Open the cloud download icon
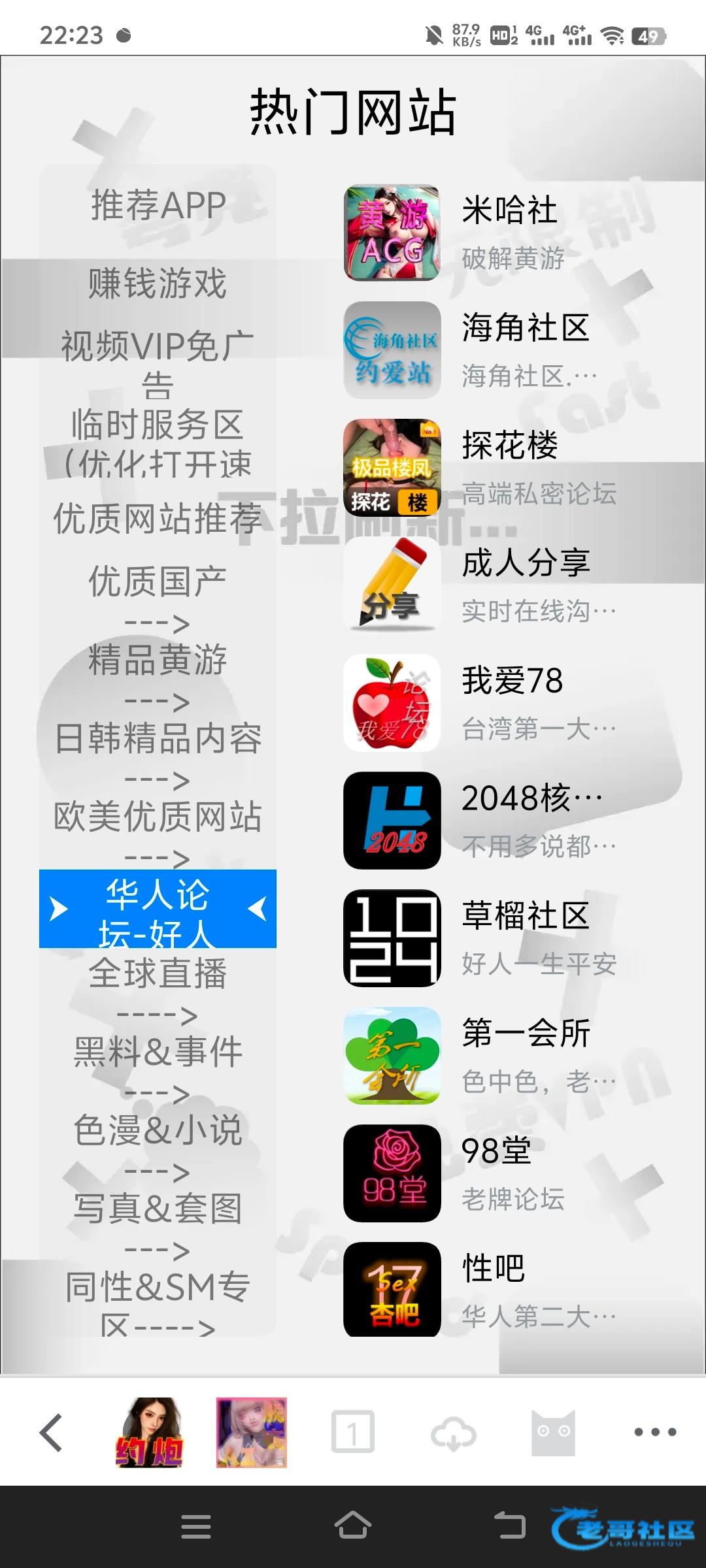The height and width of the screenshot is (1568, 706). point(453,1433)
